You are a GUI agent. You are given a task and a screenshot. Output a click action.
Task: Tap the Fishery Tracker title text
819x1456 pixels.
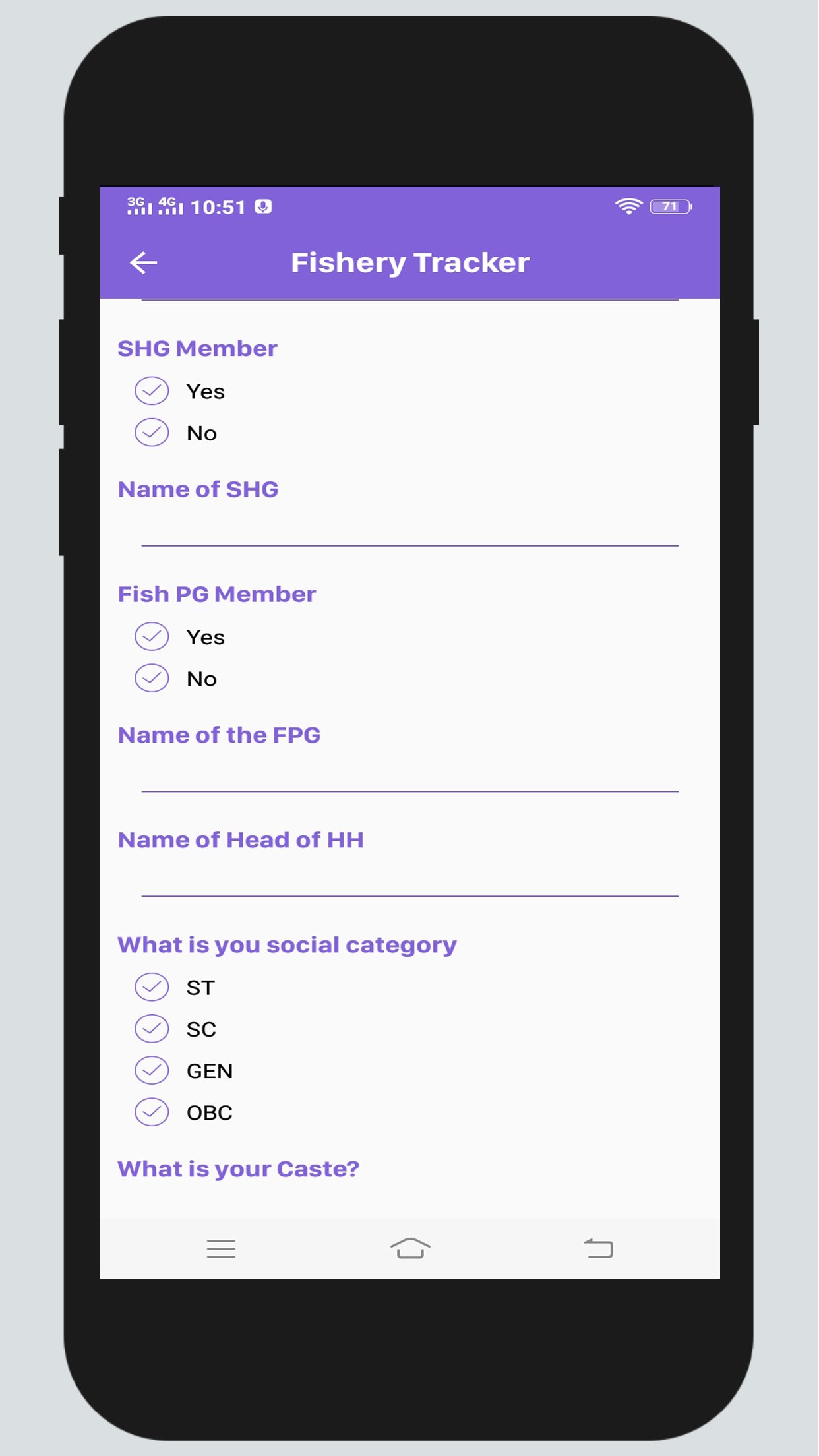pos(410,261)
